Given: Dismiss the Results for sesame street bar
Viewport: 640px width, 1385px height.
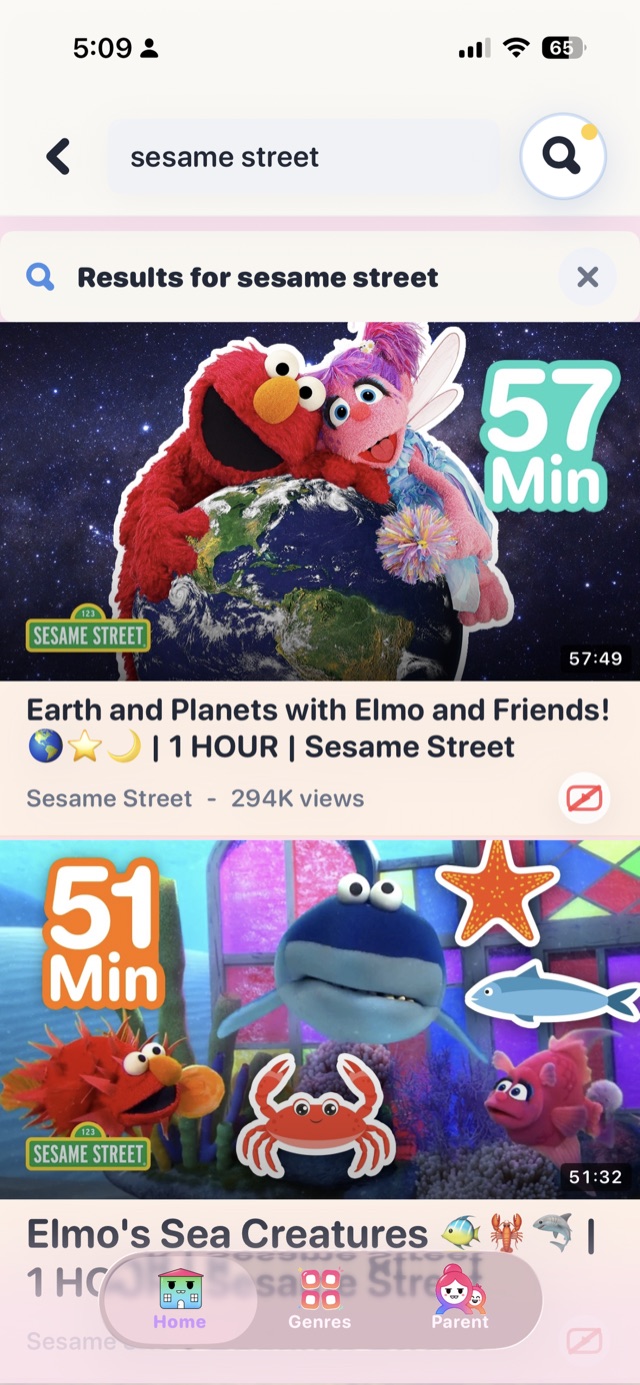Looking at the screenshot, I should click(588, 277).
